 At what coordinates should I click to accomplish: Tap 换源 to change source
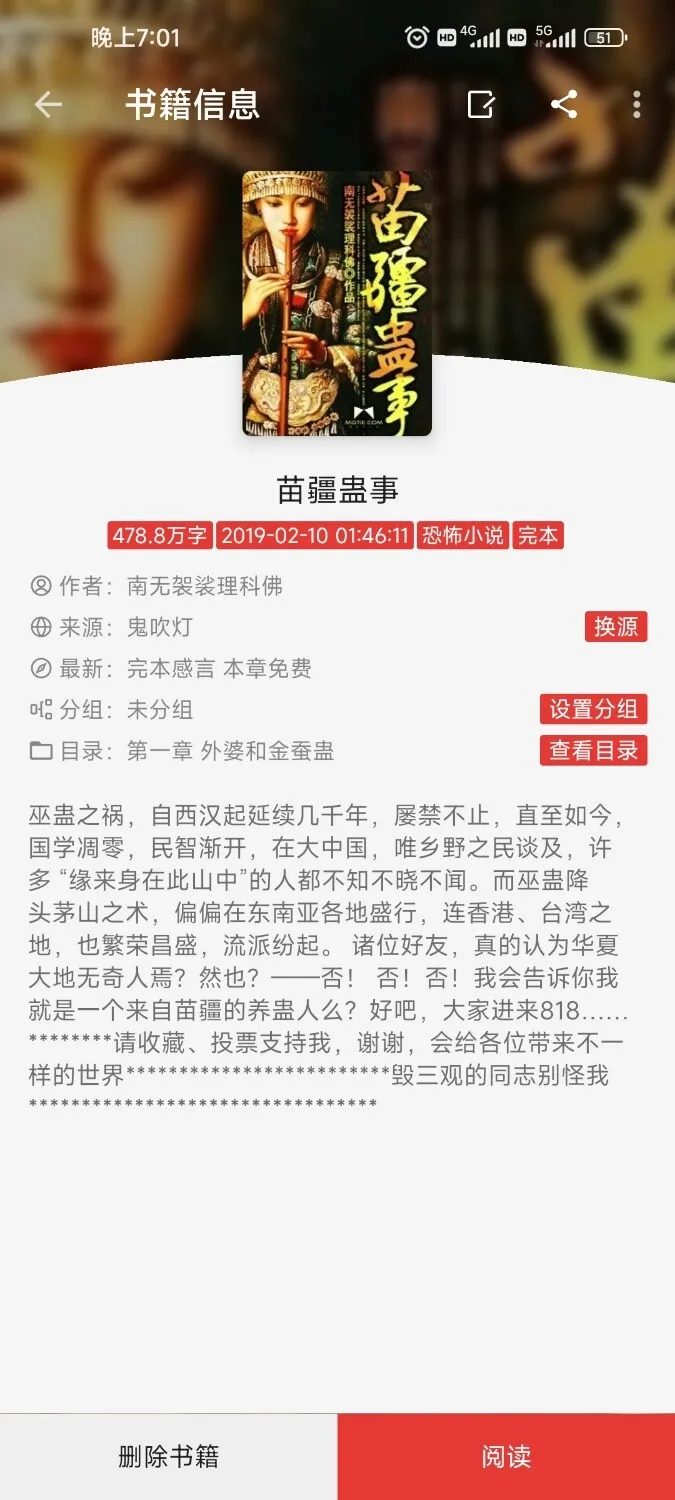pyautogui.click(x=616, y=627)
